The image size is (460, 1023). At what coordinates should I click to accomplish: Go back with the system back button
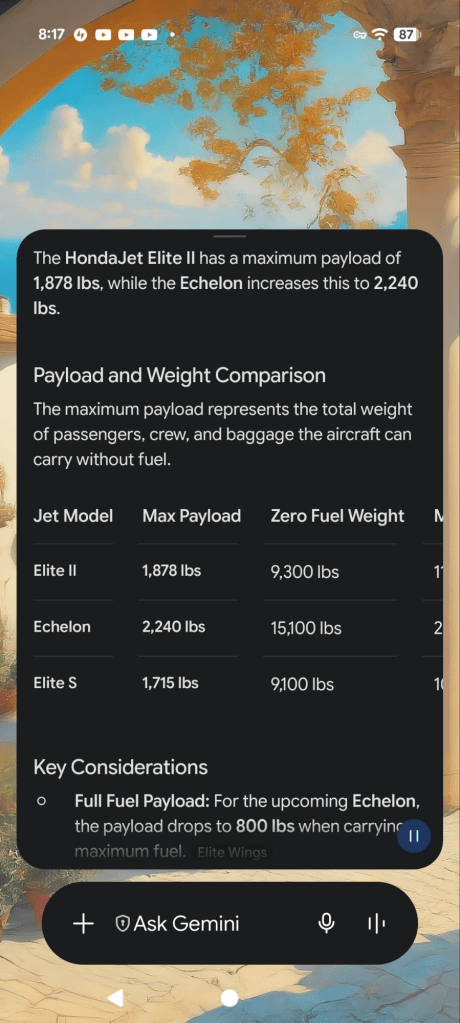[115, 998]
